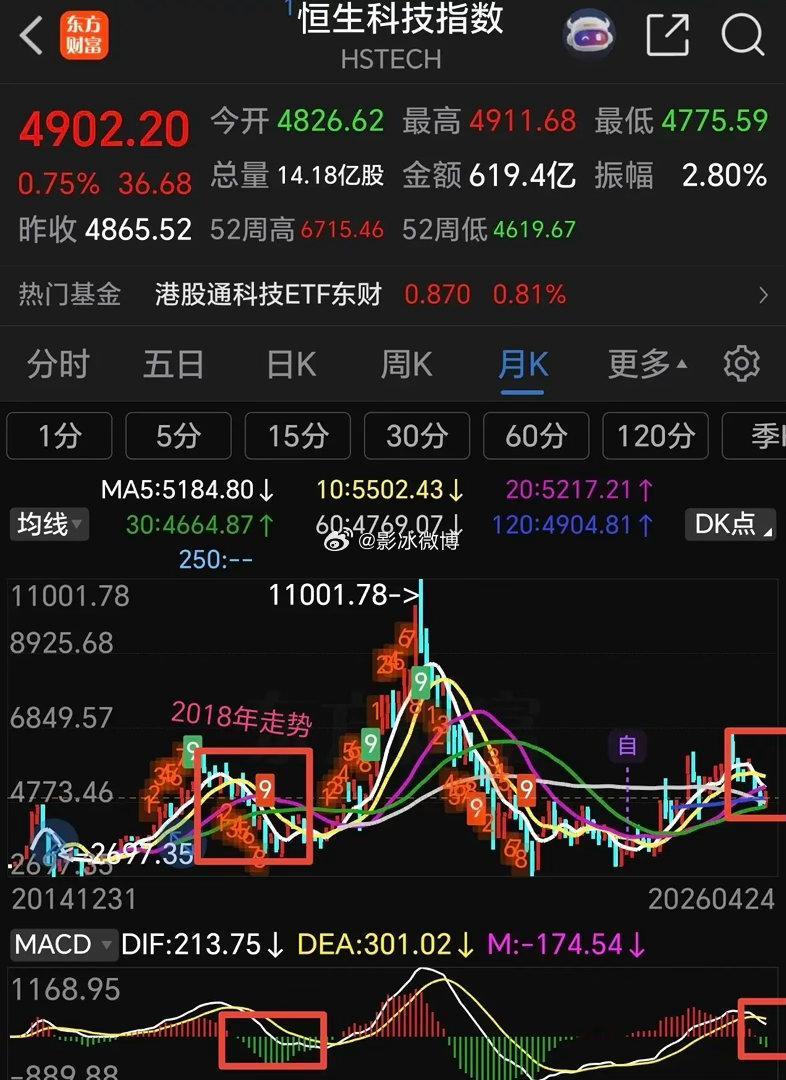Screen dimensions: 786x1080
Task: Open the 东方财富 app logo
Action: pos(86,34)
